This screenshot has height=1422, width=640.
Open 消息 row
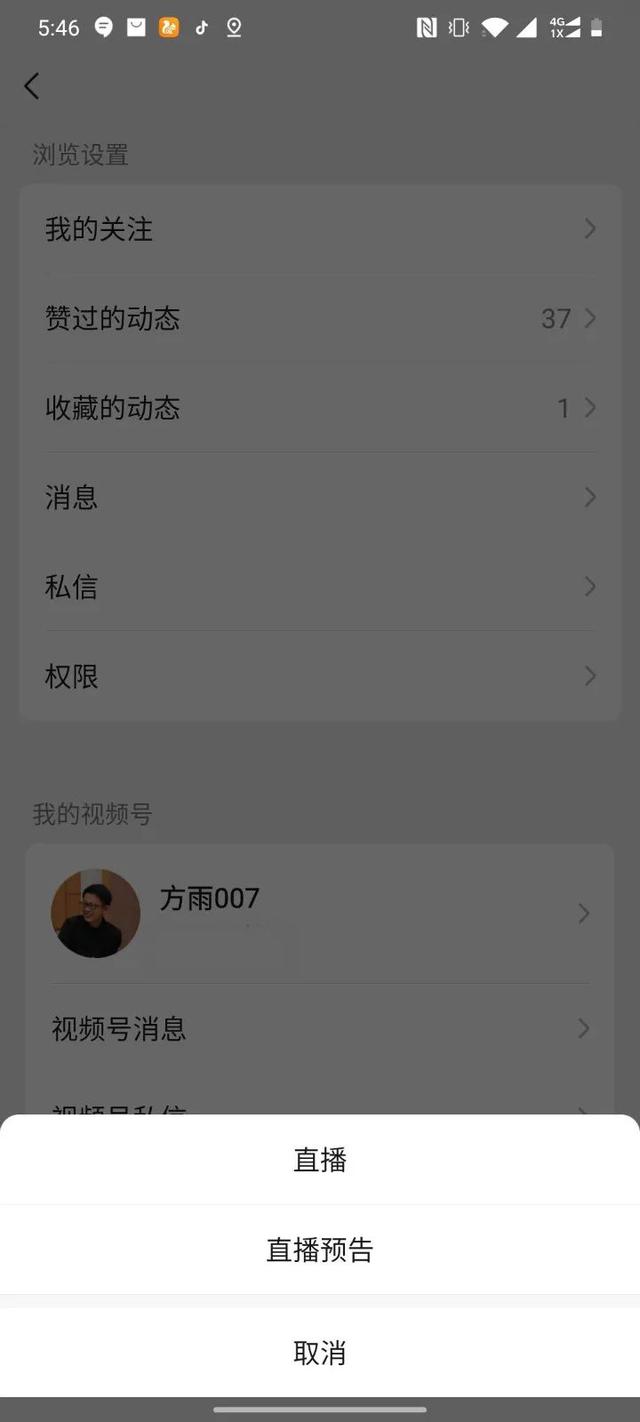[320, 497]
